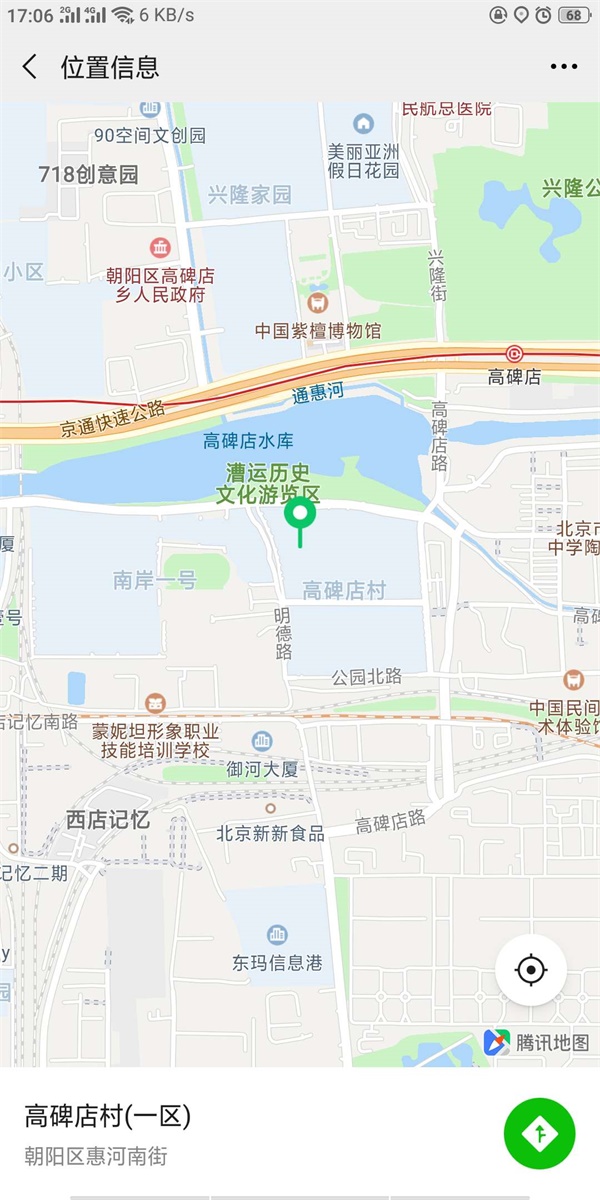The width and height of the screenshot is (600, 1200).
Task: Tap the green location pin marker
Action: (x=300, y=516)
